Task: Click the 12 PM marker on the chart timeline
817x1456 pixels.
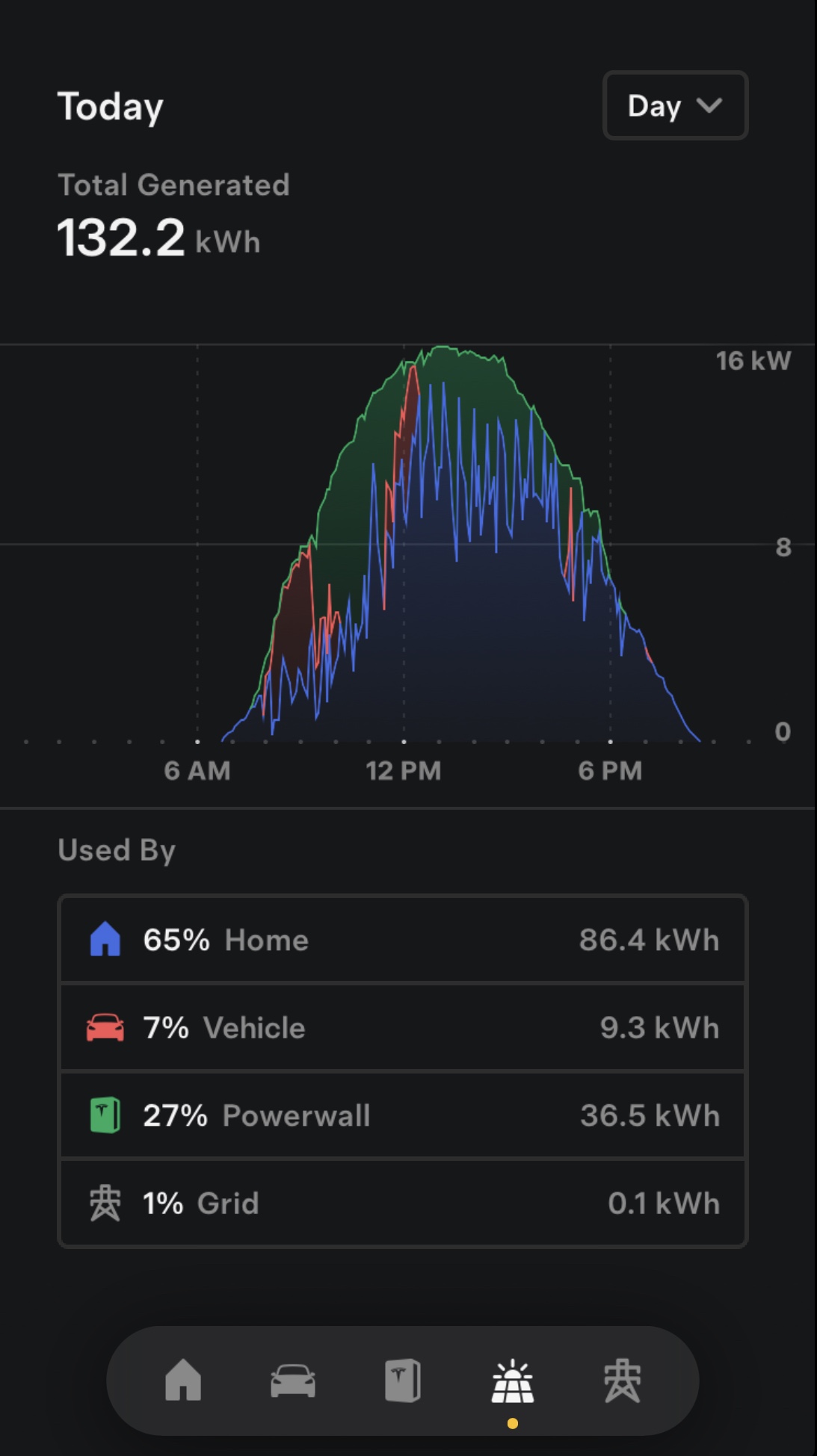Action: tap(404, 770)
